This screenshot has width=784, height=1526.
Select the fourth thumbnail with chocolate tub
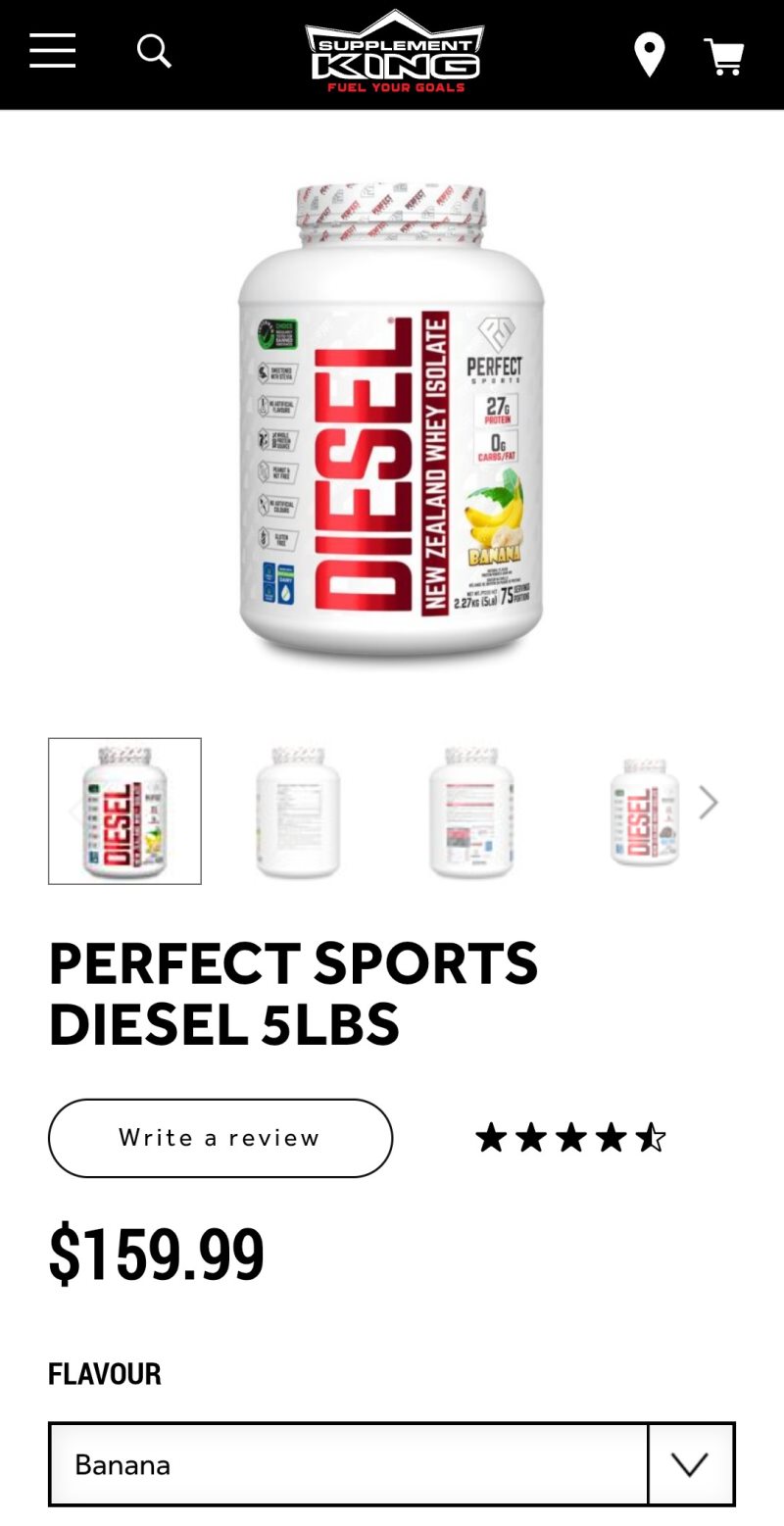coord(644,811)
